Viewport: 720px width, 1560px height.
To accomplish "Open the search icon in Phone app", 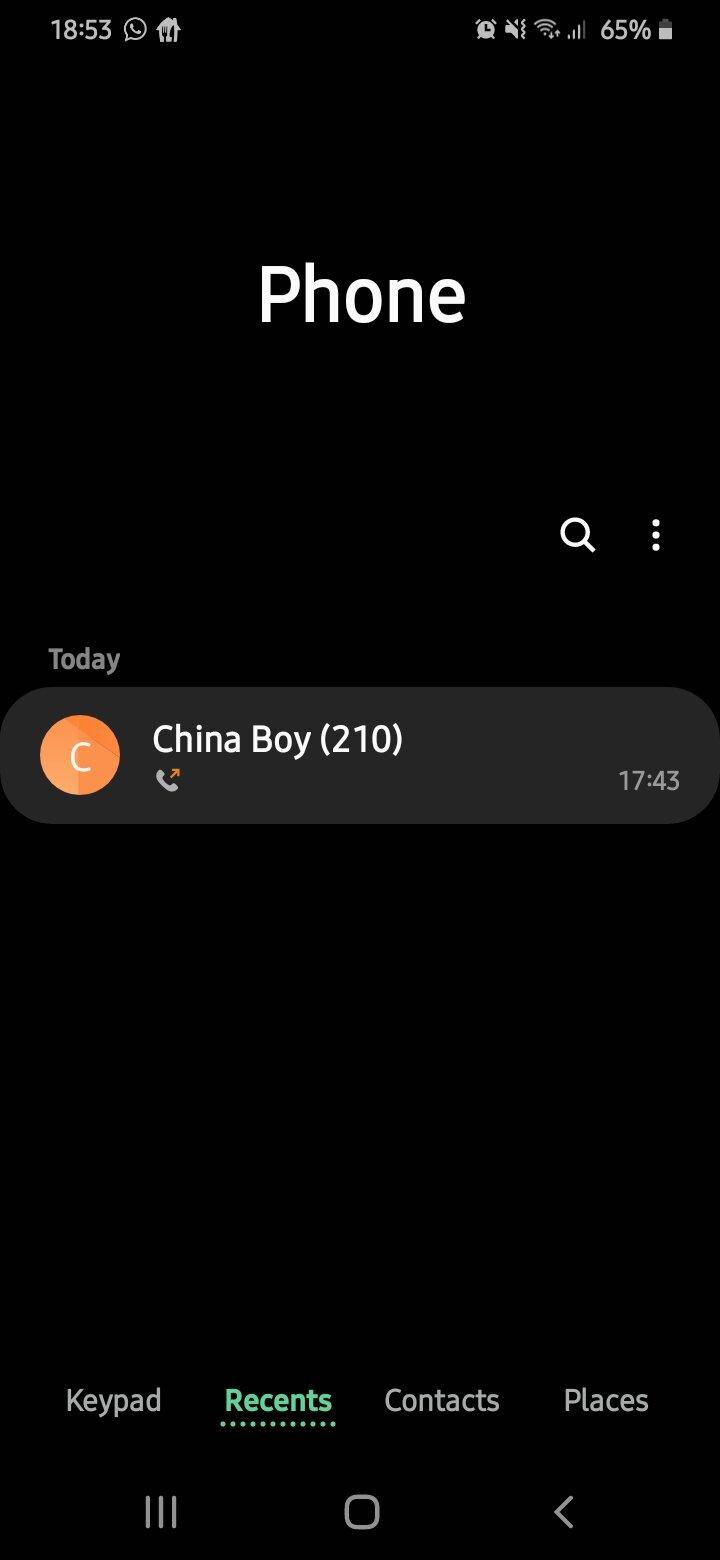I will pos(577,536).
